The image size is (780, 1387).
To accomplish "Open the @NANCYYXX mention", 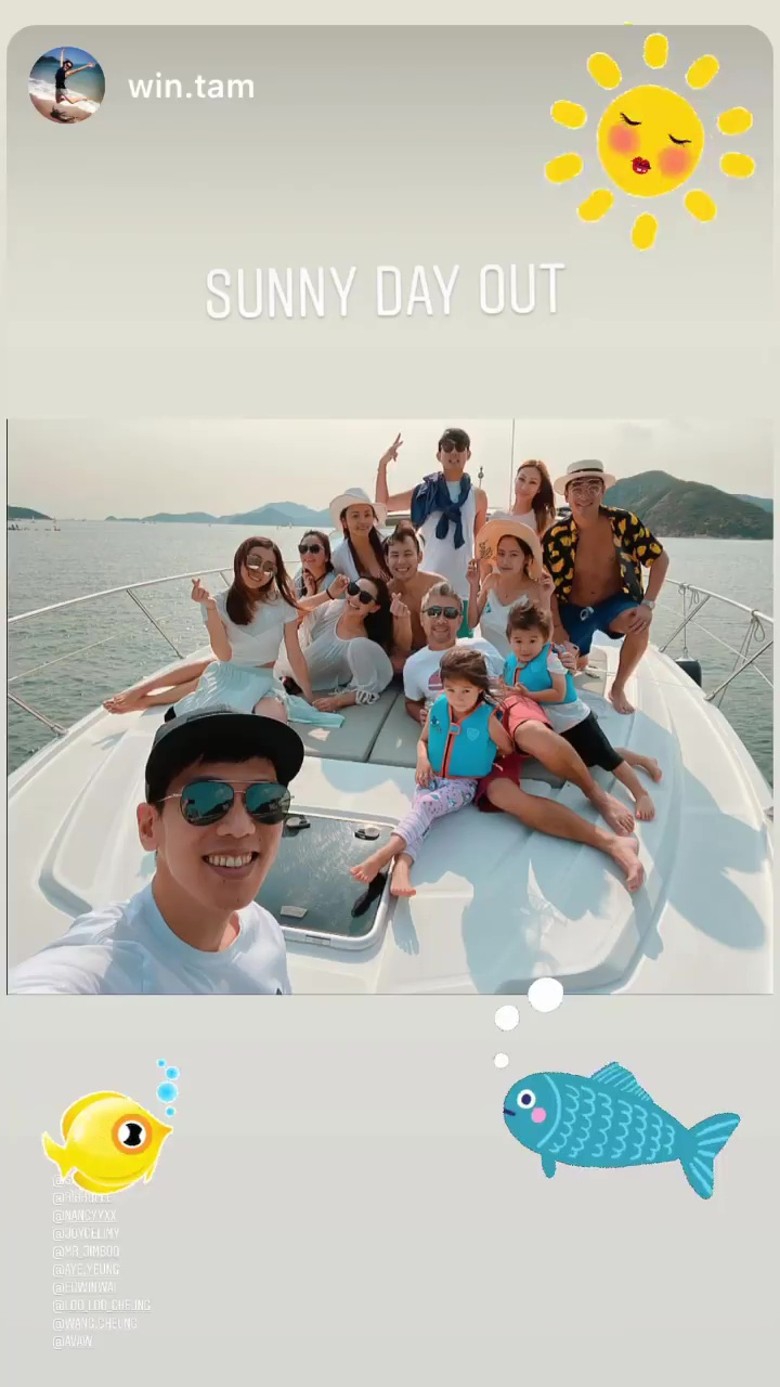I will point(85,1215).
